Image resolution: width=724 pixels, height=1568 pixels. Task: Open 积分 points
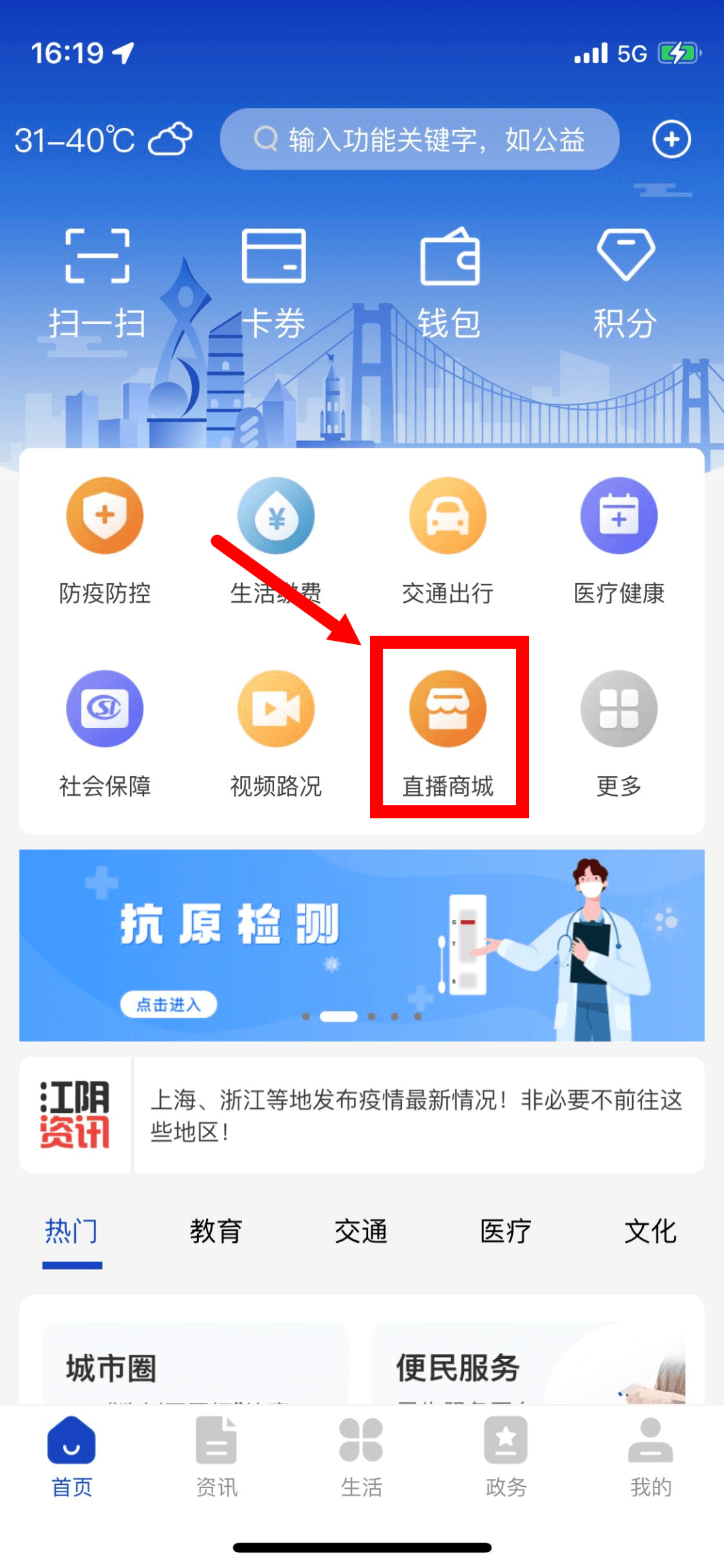coord(625,284)
